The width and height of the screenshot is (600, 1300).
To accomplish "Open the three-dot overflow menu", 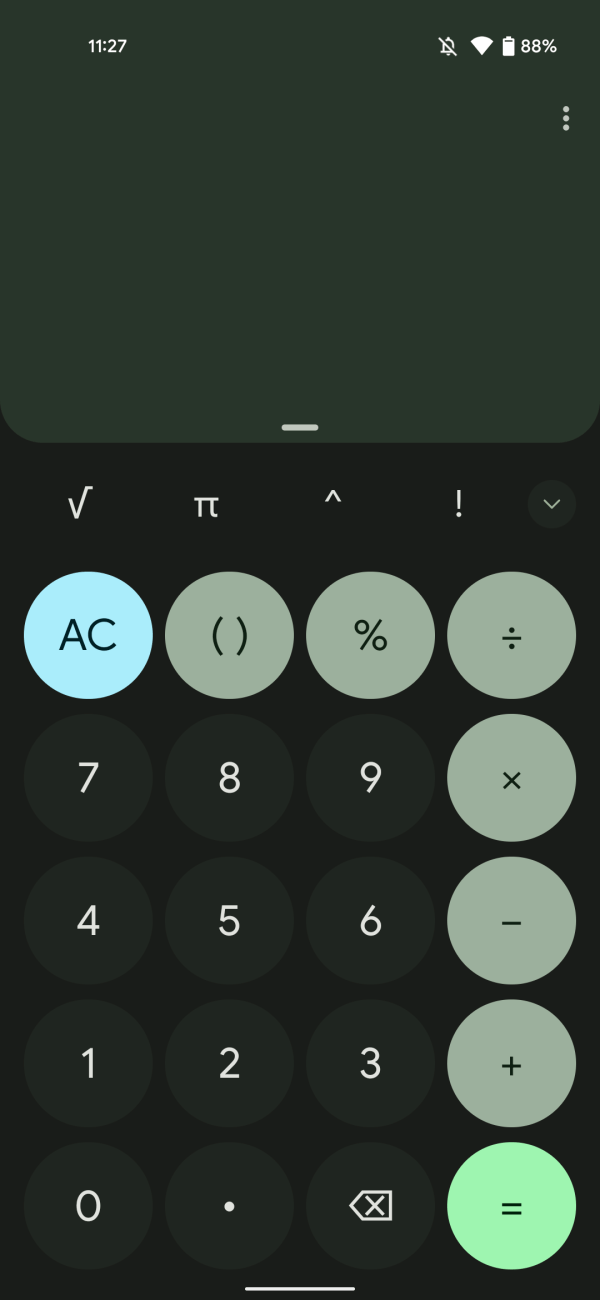I will pos(566,119).
